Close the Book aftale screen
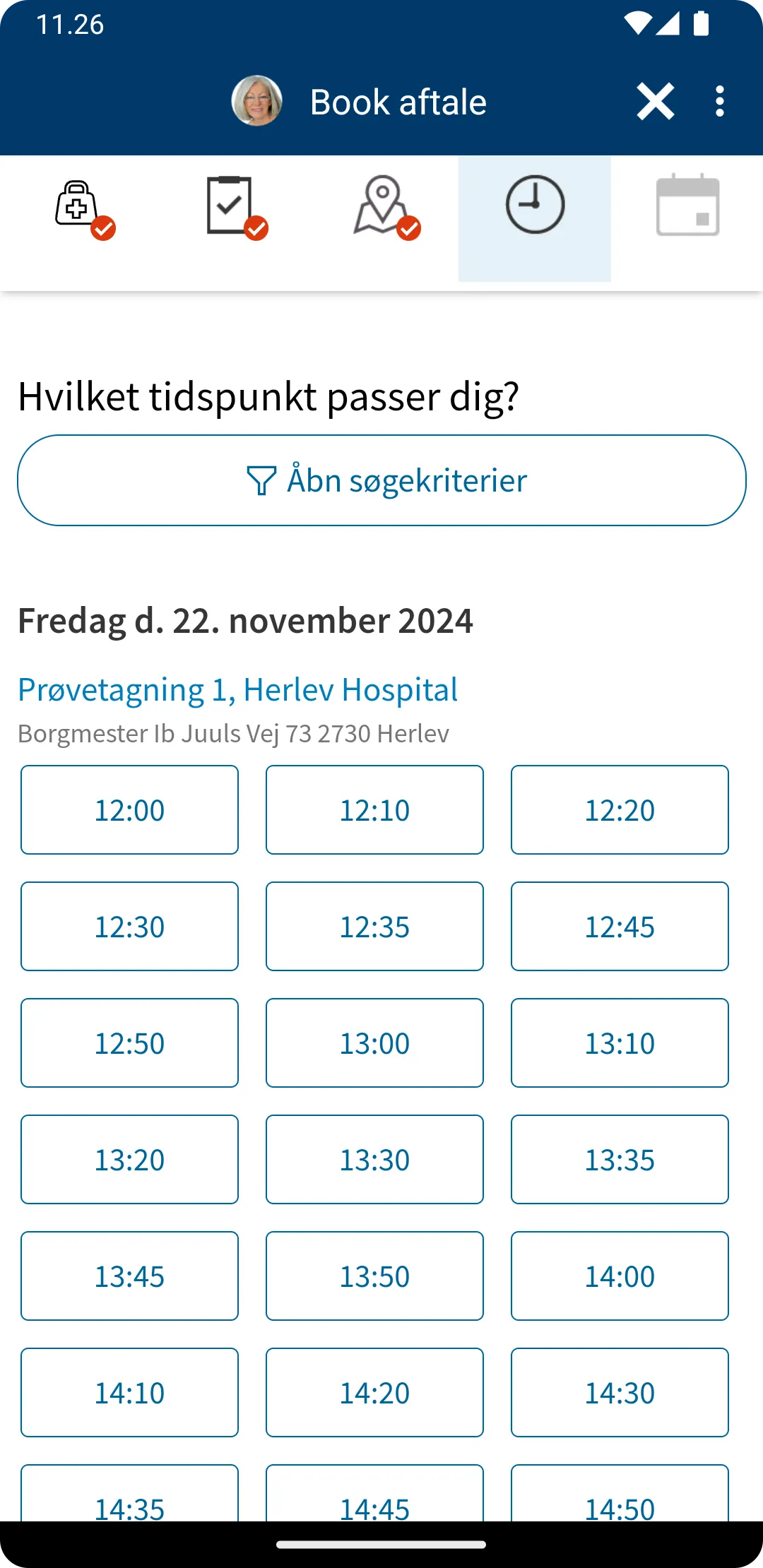Viewport: 763px width, 1568px height. tap(655, 102)
